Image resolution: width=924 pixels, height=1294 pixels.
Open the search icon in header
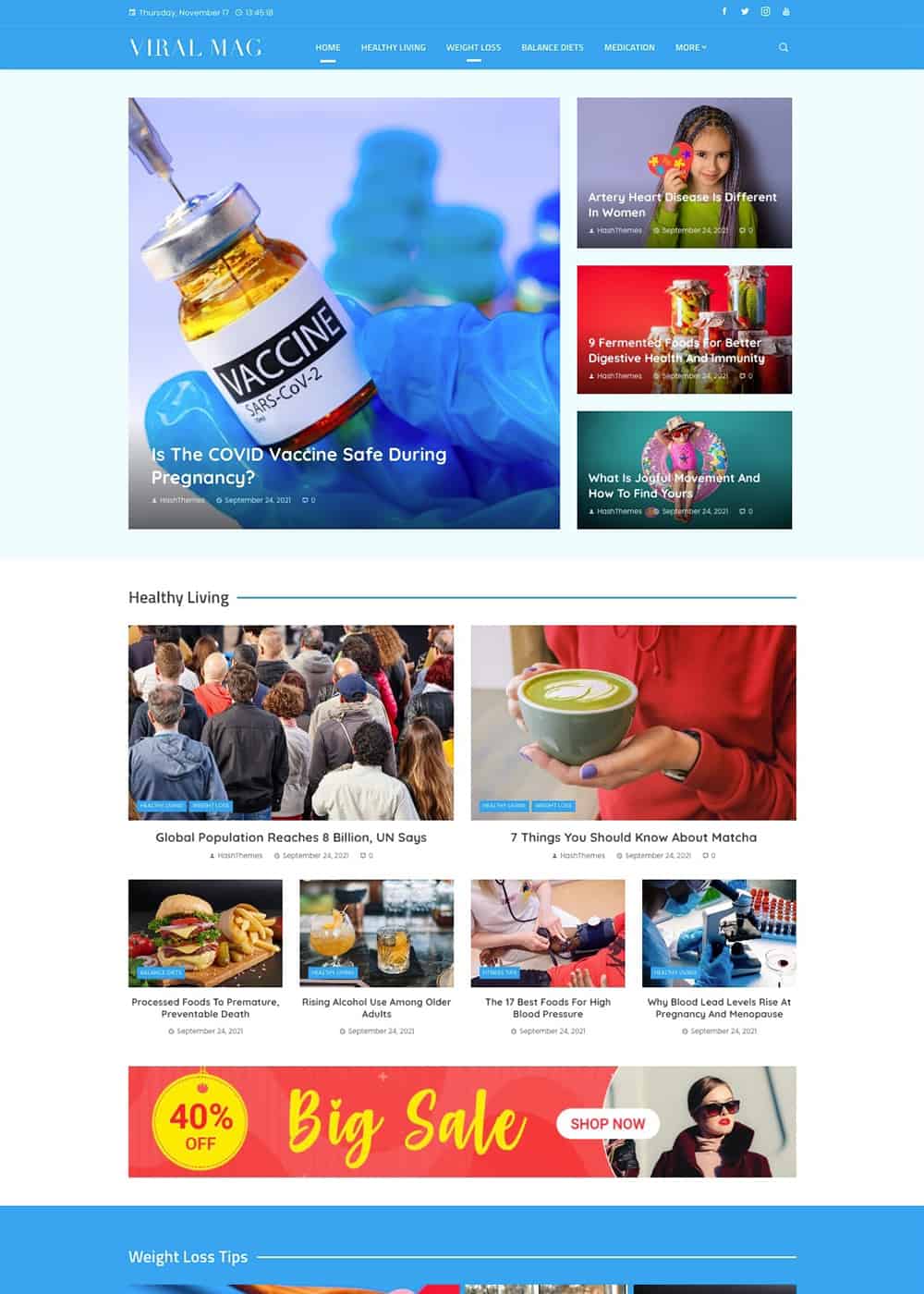(784, 47)
